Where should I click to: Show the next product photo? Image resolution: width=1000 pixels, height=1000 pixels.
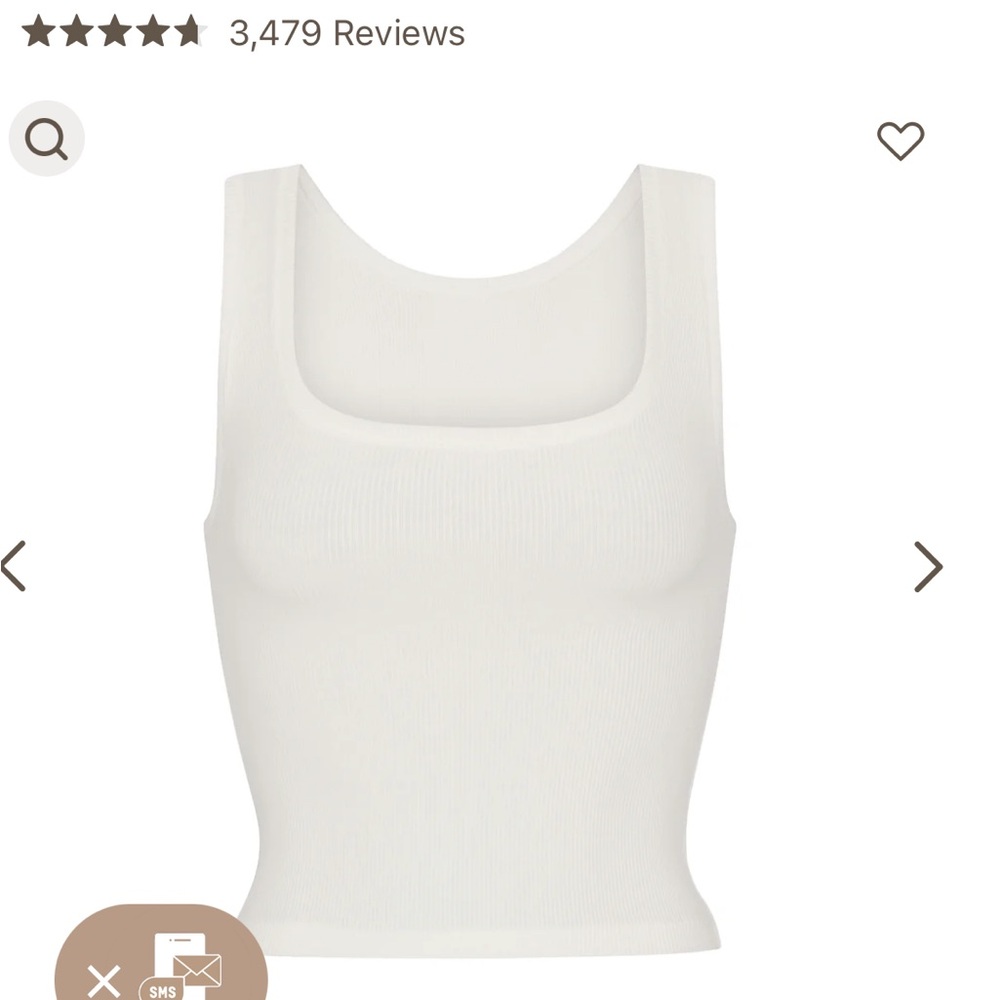point(928,567)
